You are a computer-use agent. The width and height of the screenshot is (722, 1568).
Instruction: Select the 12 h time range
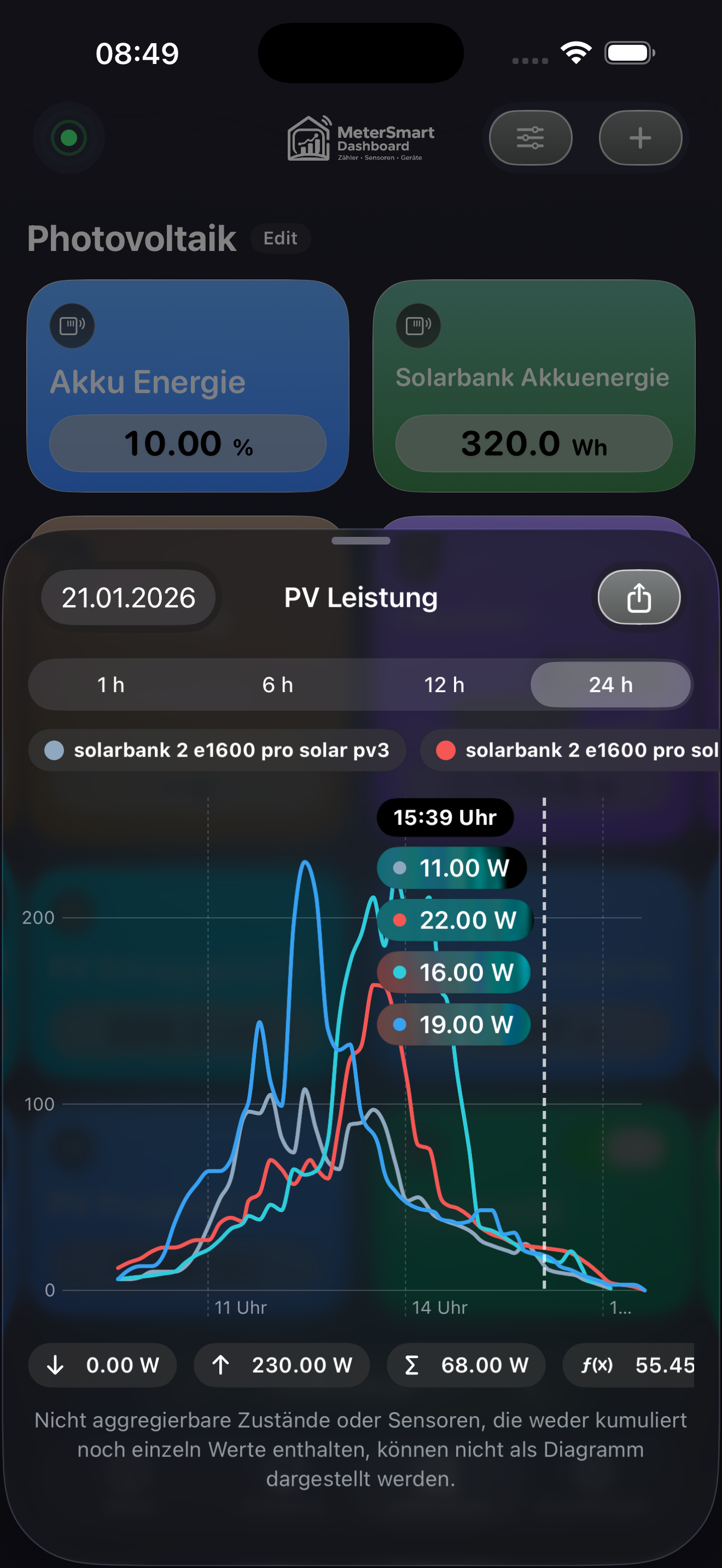click(x=444, y=685)
